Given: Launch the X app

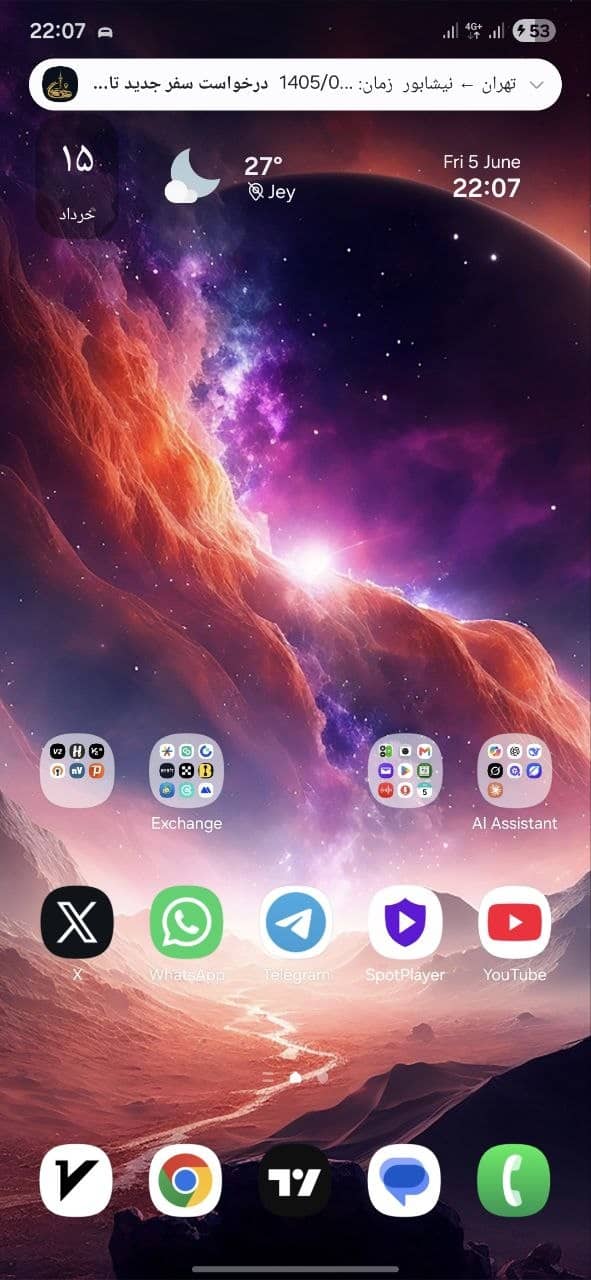Looking at the screenshot, I should [x=77, y=922].
